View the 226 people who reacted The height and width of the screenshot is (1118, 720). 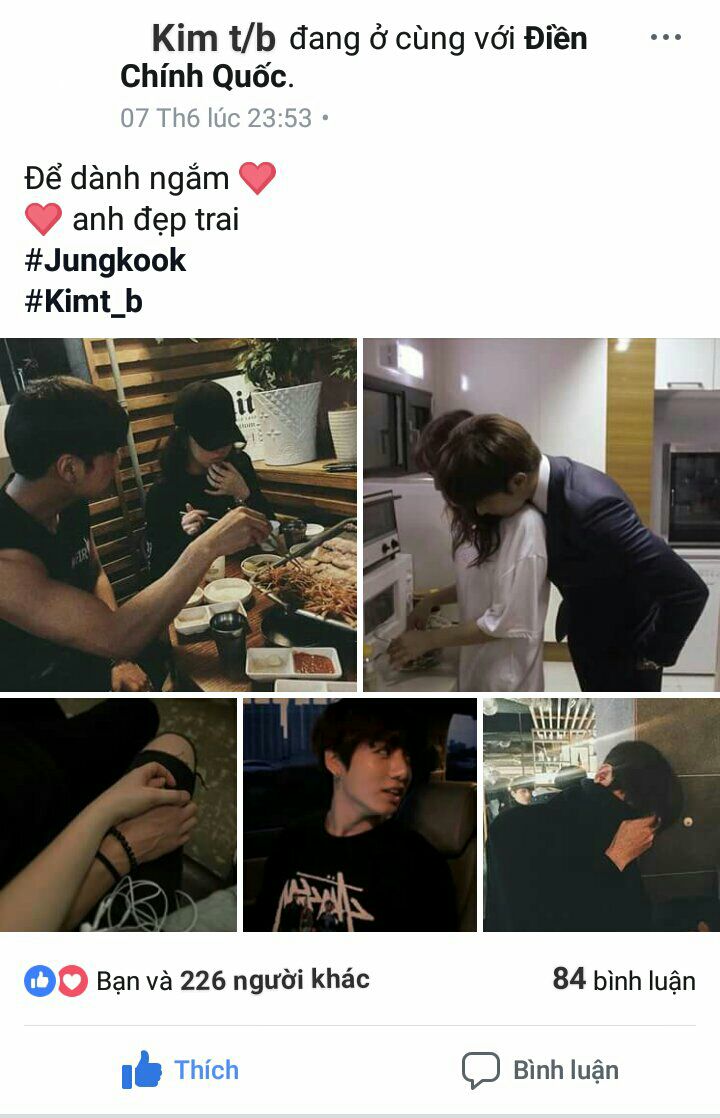[x=232, y=980]
